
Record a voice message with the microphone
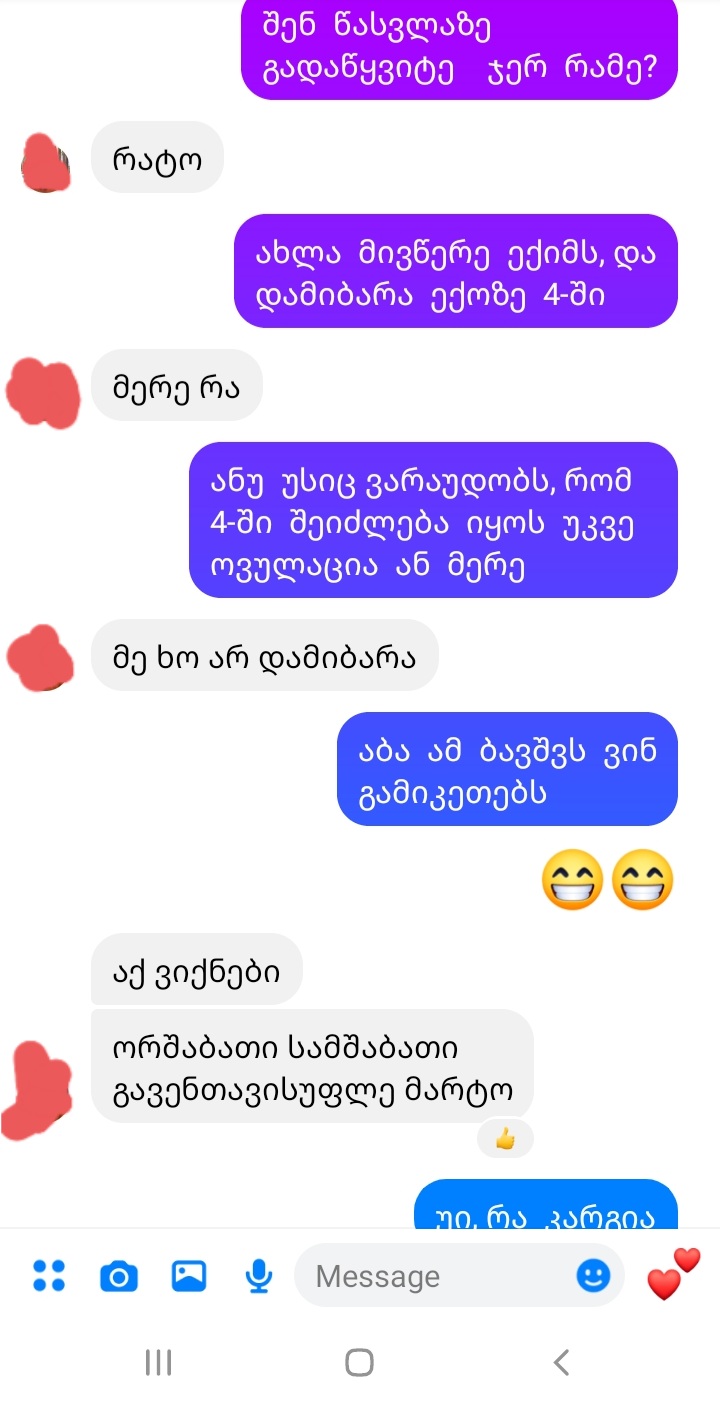click(259, 1276)
